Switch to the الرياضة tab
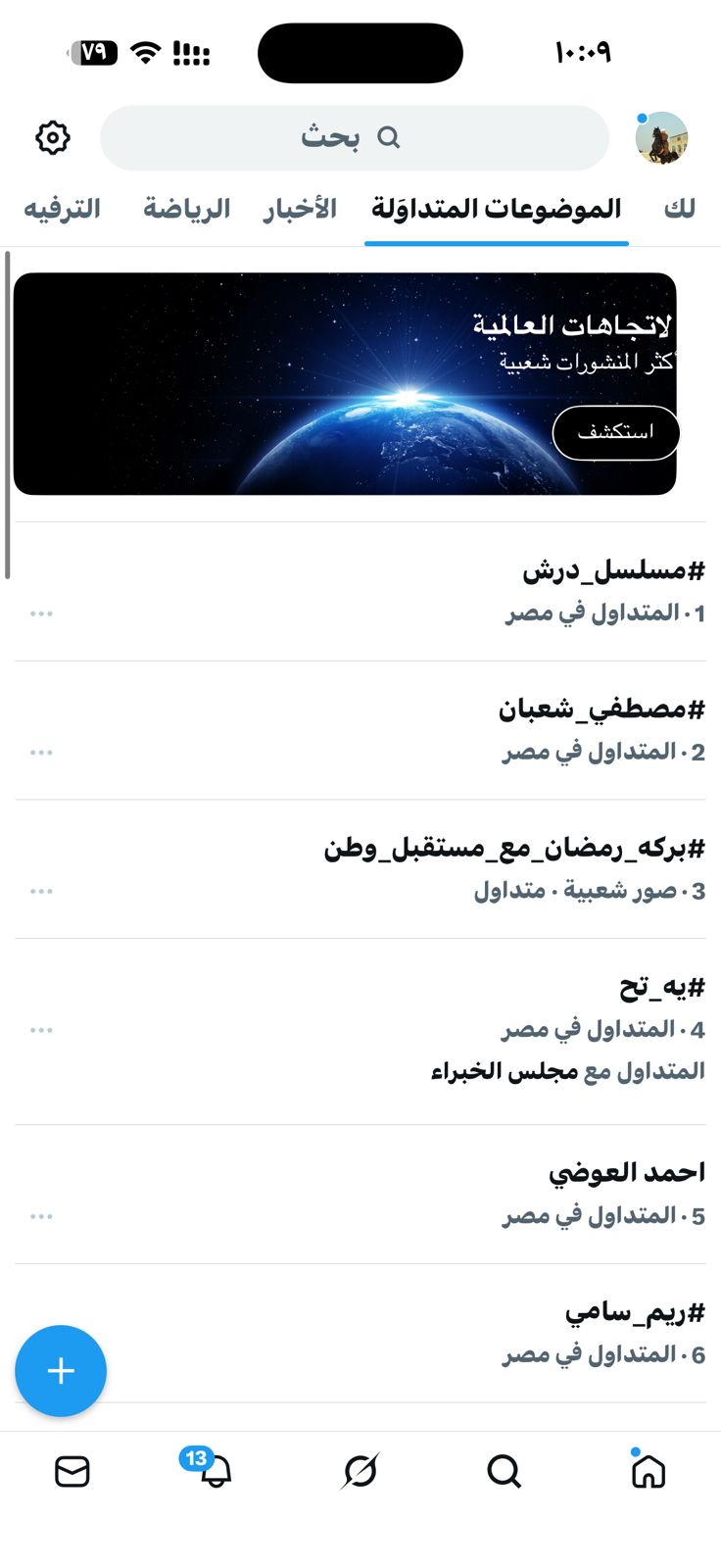This screenshot has height=1568, width=721. coord(187,209)
